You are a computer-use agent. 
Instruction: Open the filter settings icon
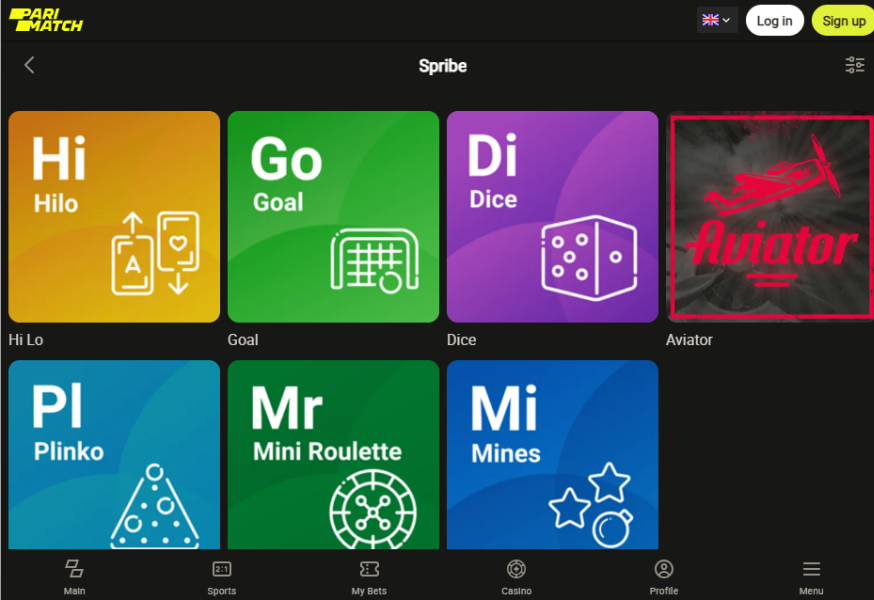click(x=854, y=65)
